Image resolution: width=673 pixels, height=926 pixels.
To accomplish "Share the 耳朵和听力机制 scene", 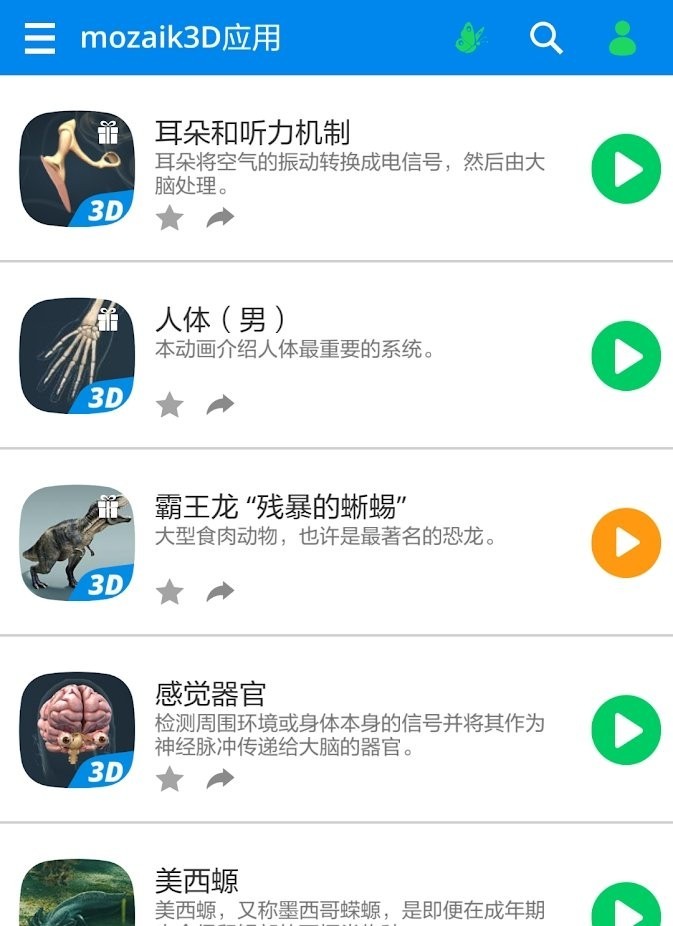I will point(220,218).
